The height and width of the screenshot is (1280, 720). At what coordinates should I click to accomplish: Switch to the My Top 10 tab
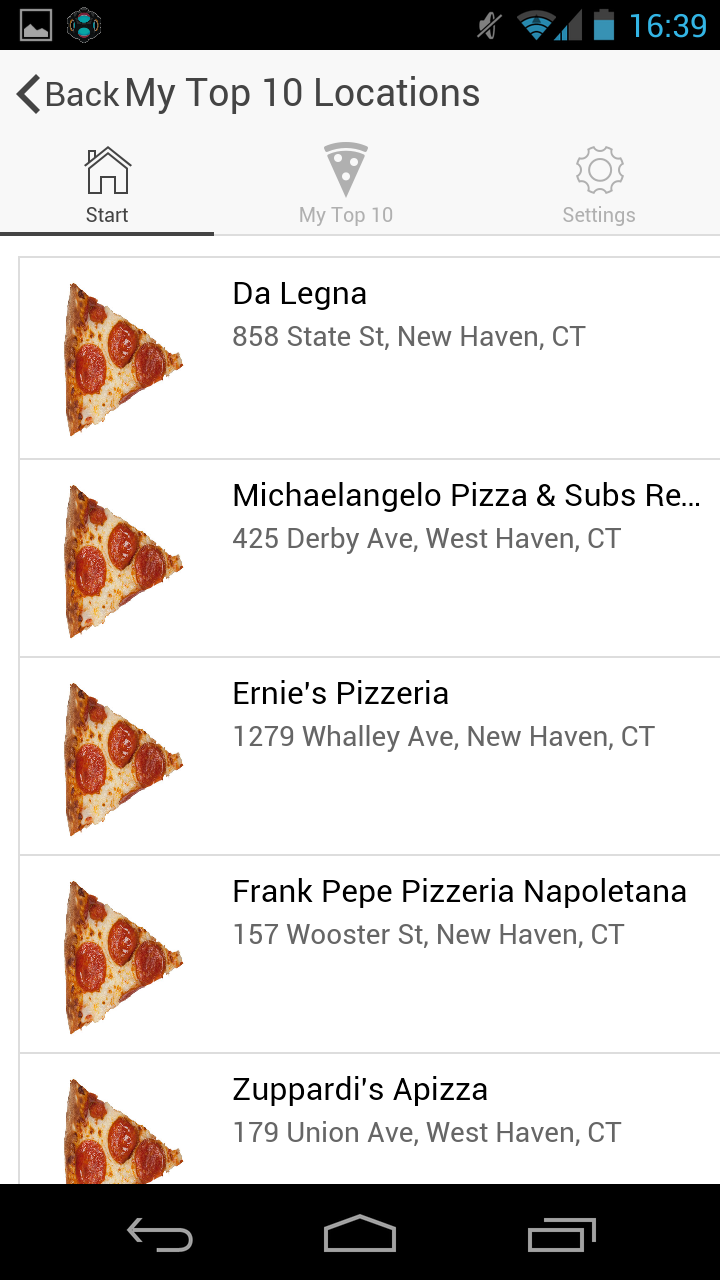[346, 187]
